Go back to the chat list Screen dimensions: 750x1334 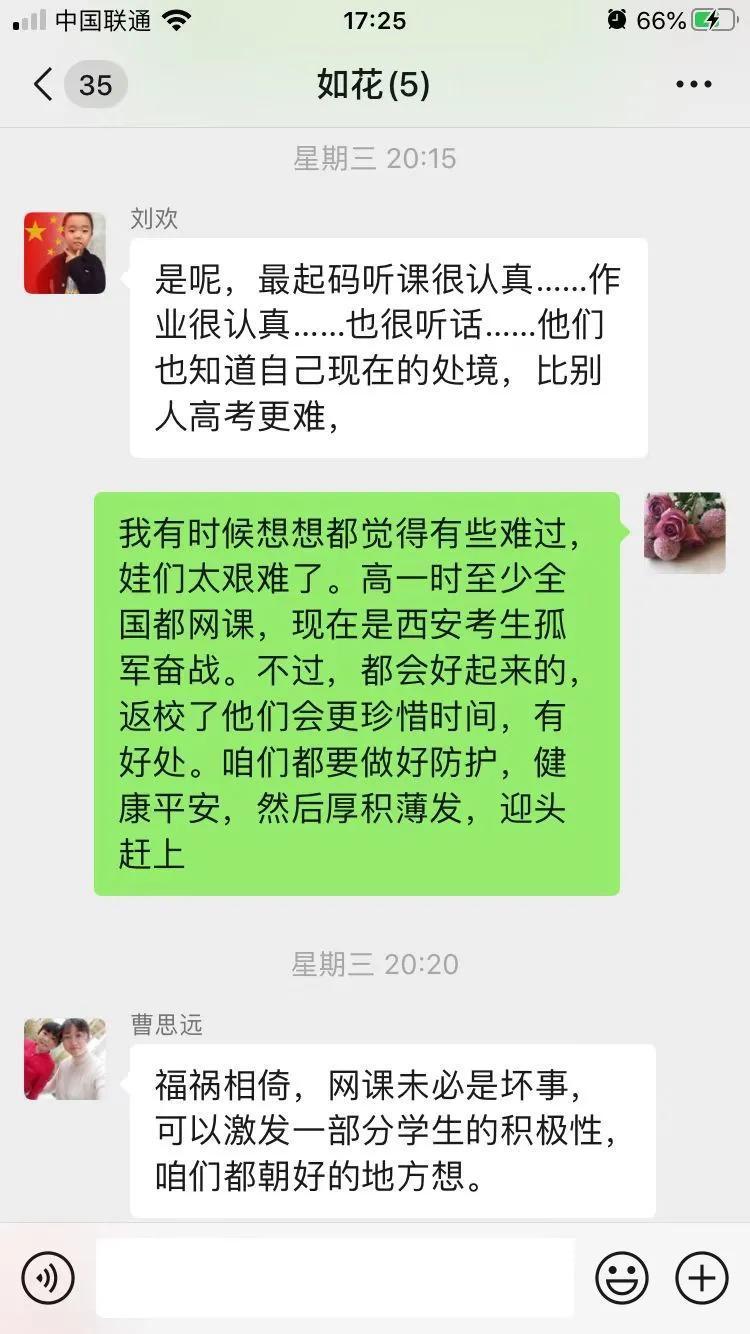pos(44,84)
